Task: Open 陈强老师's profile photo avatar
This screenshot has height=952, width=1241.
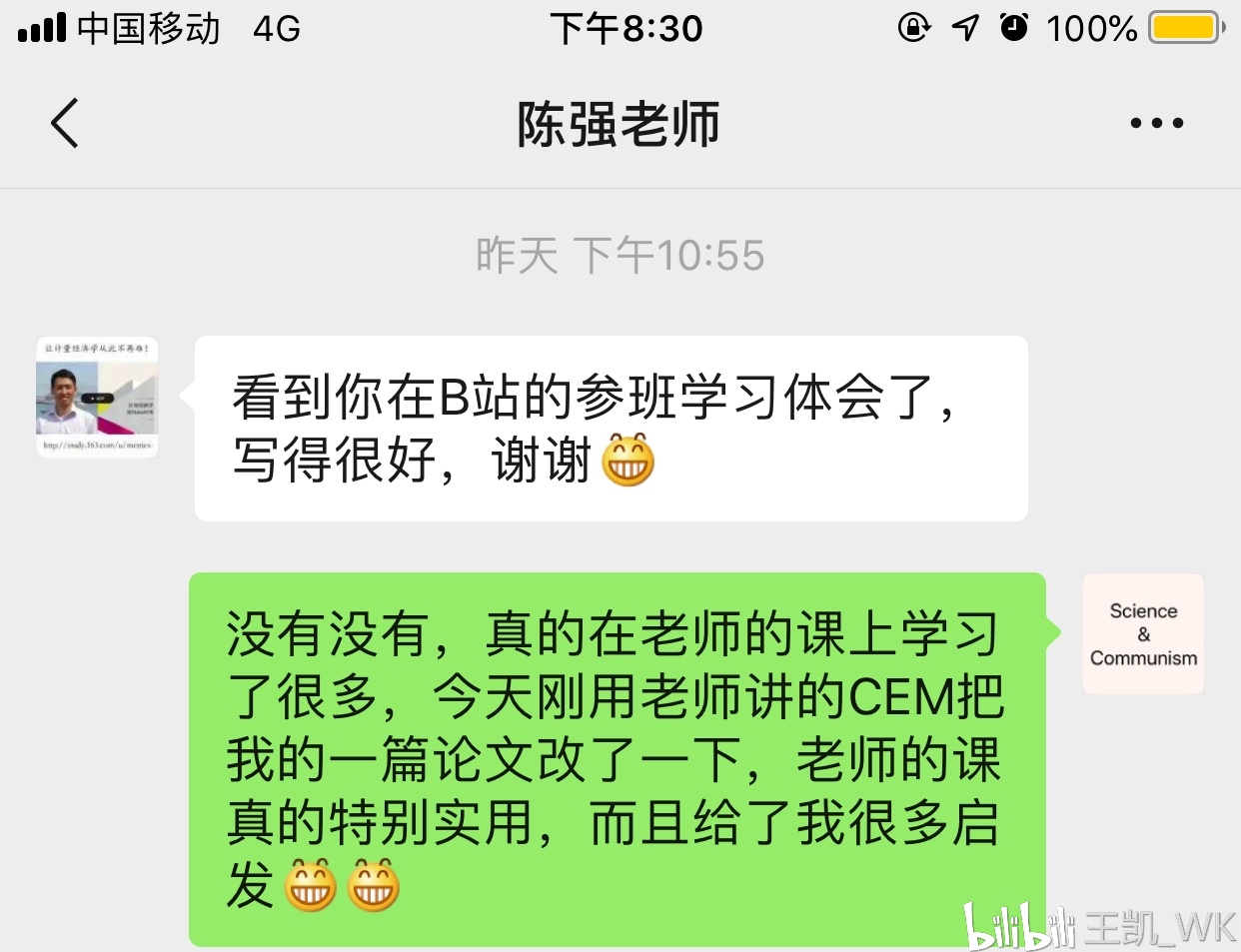Action: pyautogui.click(x=97, y=398)
